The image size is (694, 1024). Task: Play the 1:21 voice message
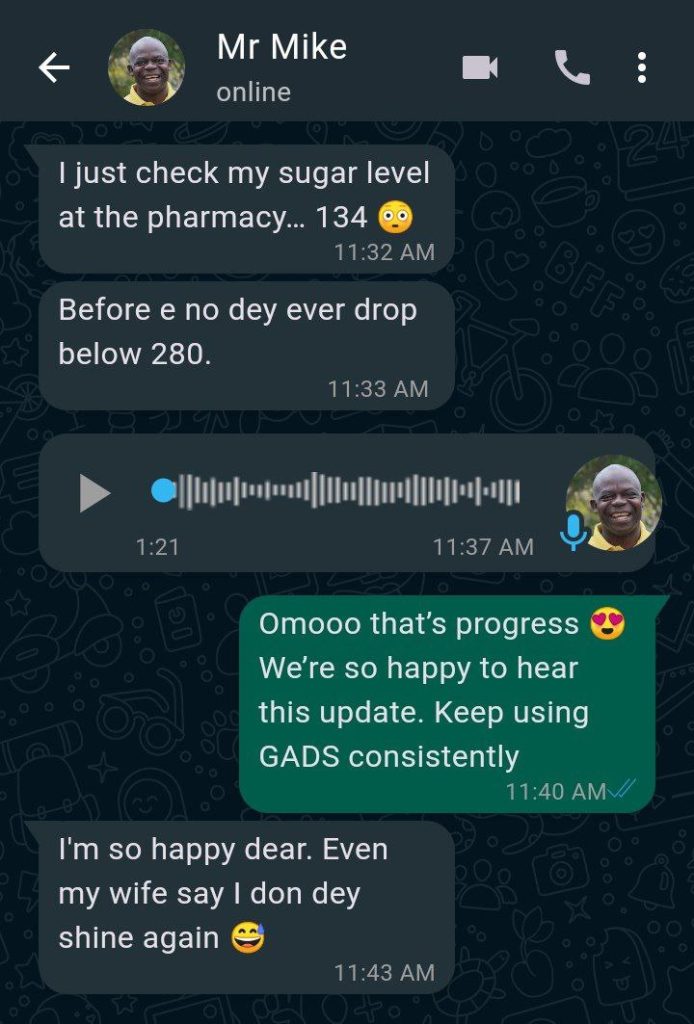pyautogui.click(x=94, y=492)
